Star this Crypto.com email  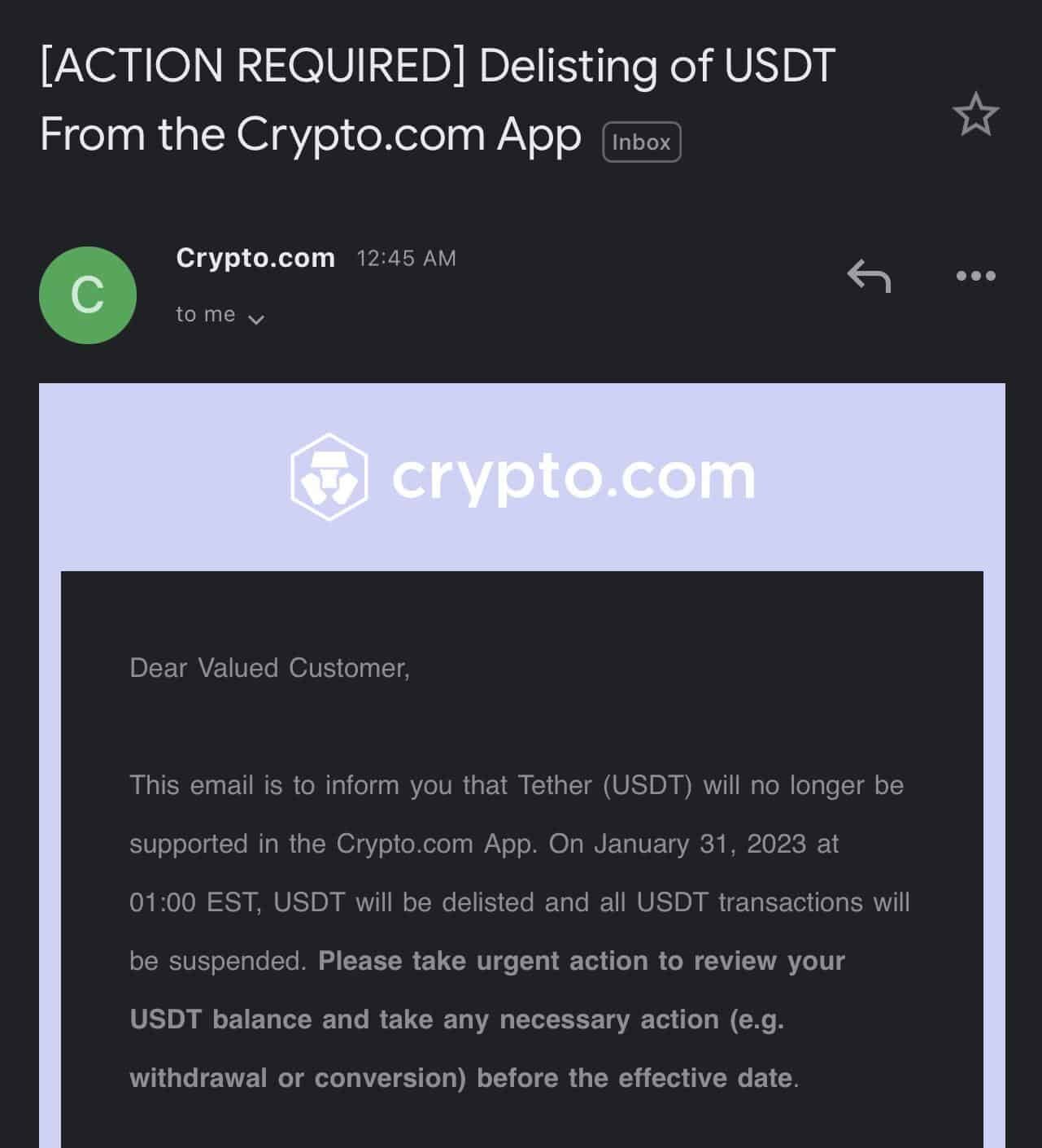[974, 115]
